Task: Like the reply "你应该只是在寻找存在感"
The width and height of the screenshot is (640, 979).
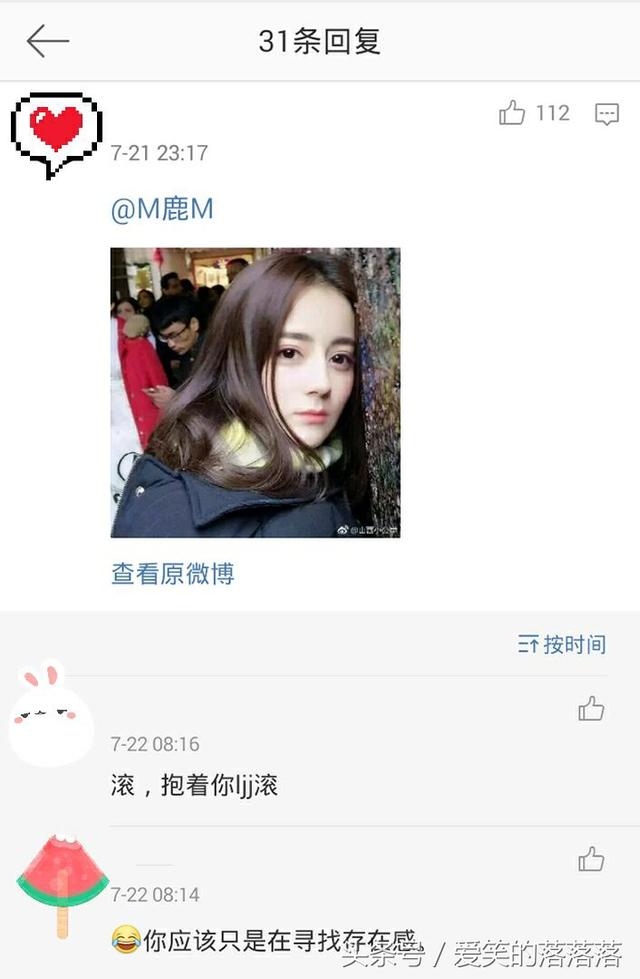Action: [x=591, y=859]
